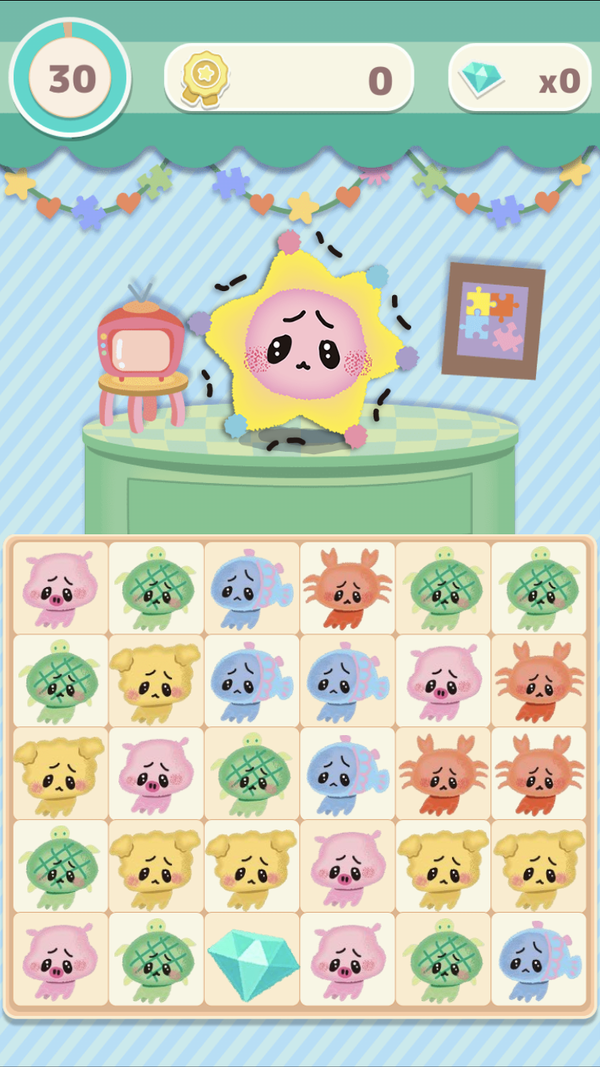Image resolution: width=600 pixels, height=1067 pixels.
Task: Choose the pink pig tile in the top row
Action: point(61,588)
